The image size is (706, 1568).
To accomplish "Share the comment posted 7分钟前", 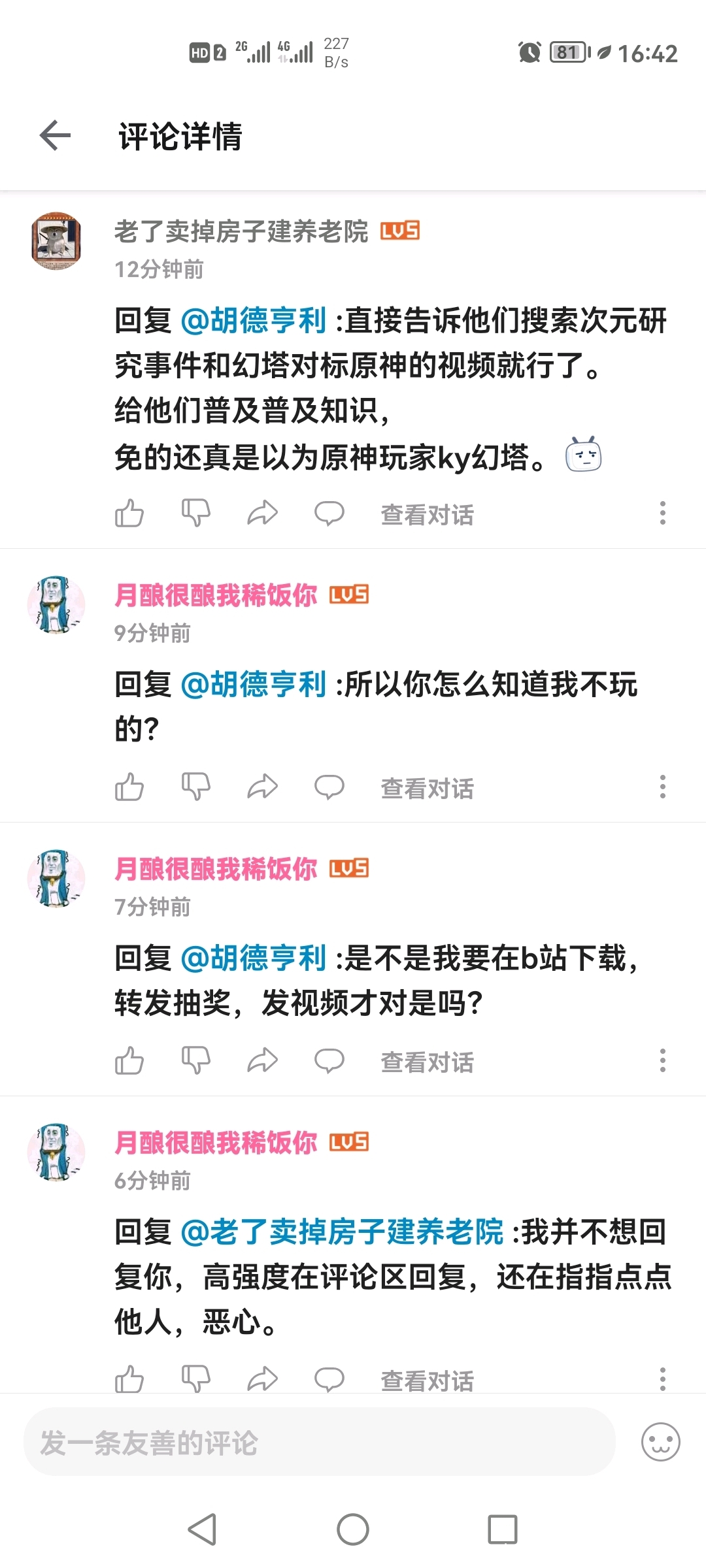I will point(263,1061).
